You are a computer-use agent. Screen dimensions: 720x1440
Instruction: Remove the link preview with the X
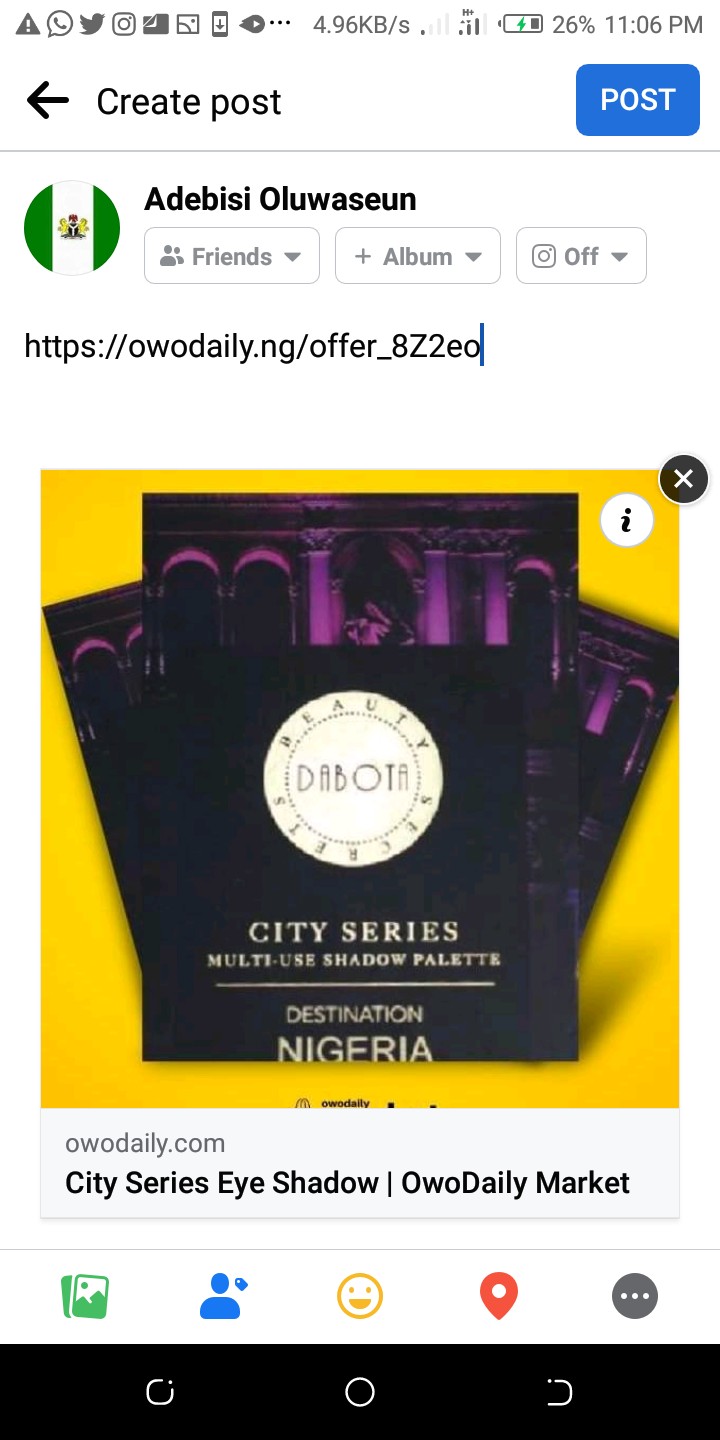[684, 478]
